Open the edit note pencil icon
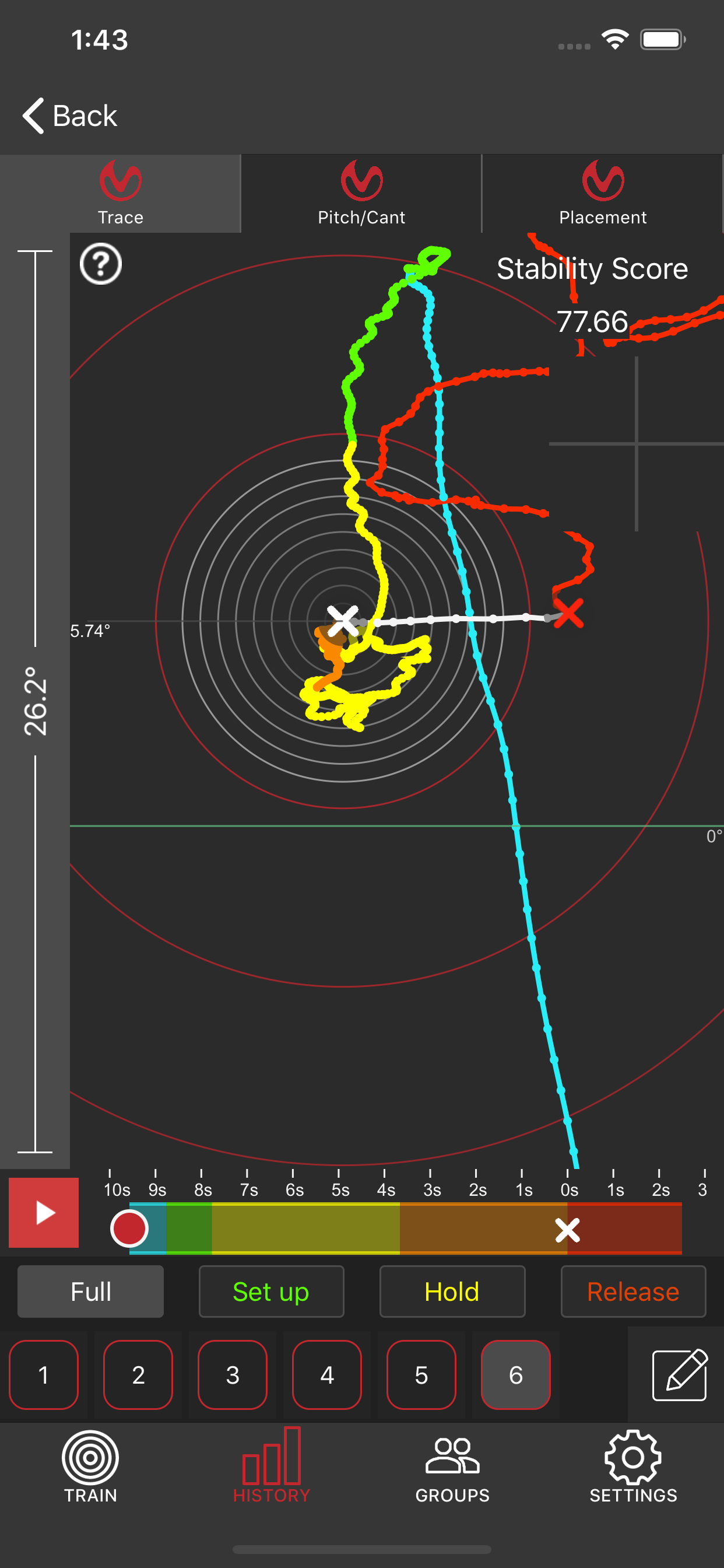Screen dimensions: 724x1568 click(x=680, y=1374)
